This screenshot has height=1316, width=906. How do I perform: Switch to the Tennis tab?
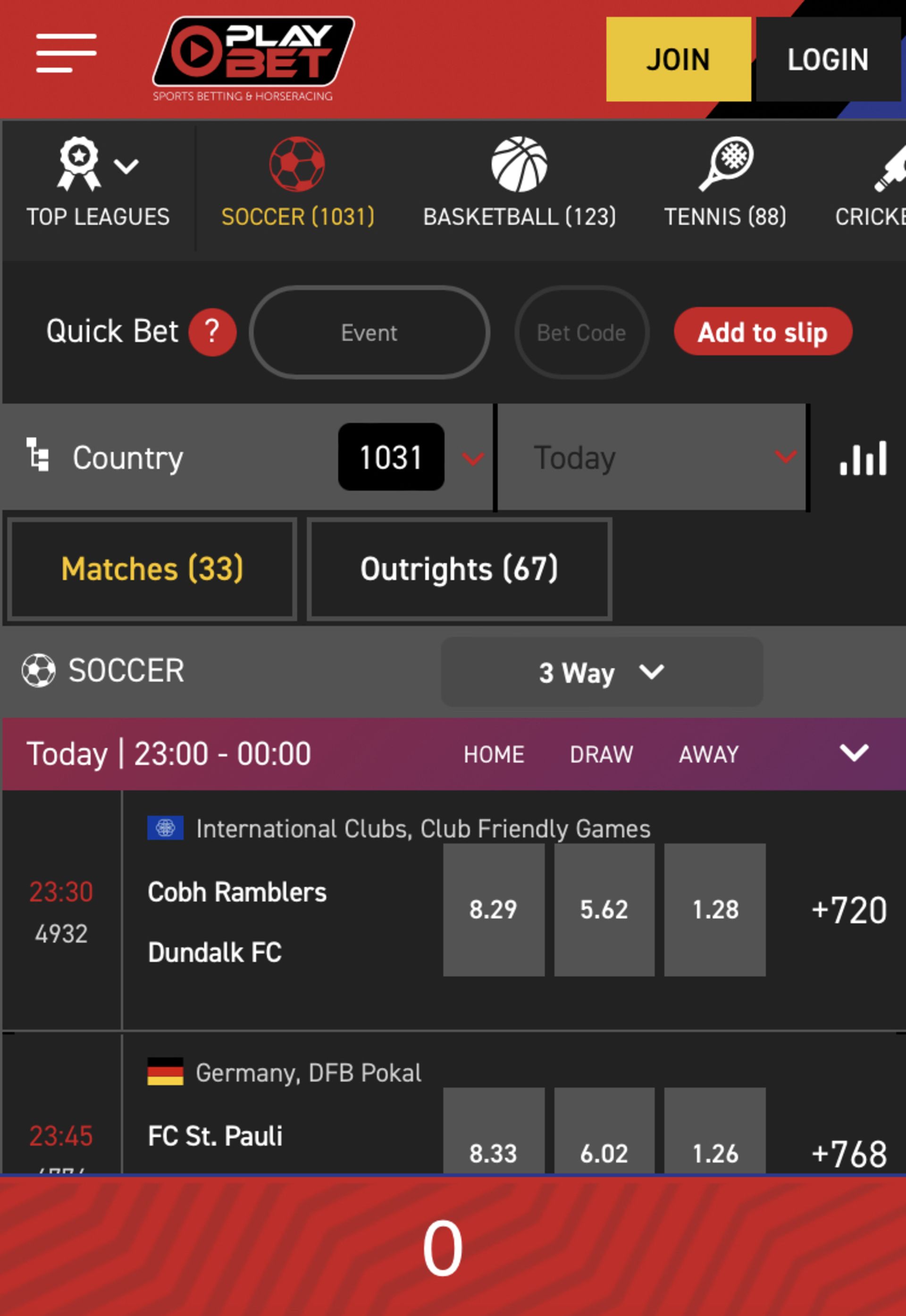(725, 182)
